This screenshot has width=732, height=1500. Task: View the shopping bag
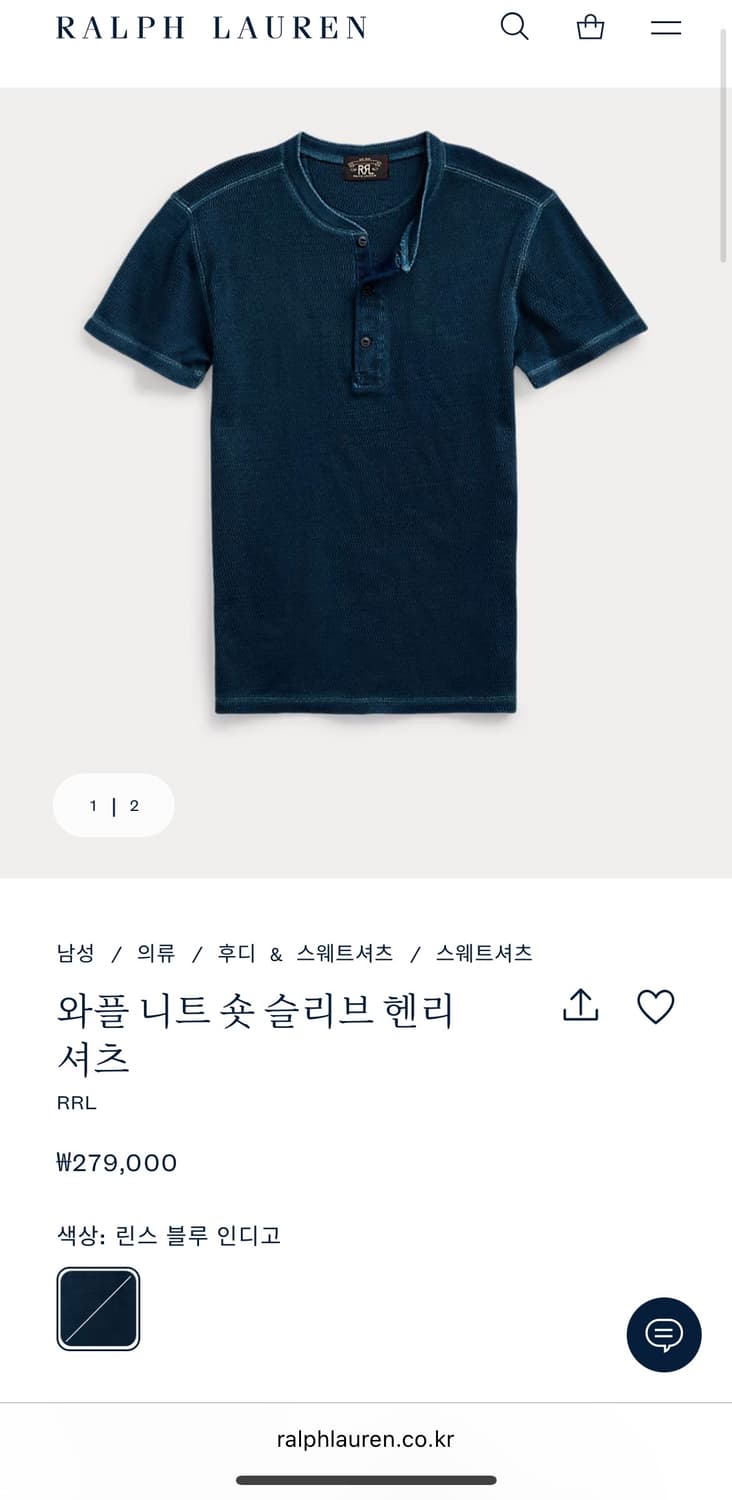click(589, 27)
